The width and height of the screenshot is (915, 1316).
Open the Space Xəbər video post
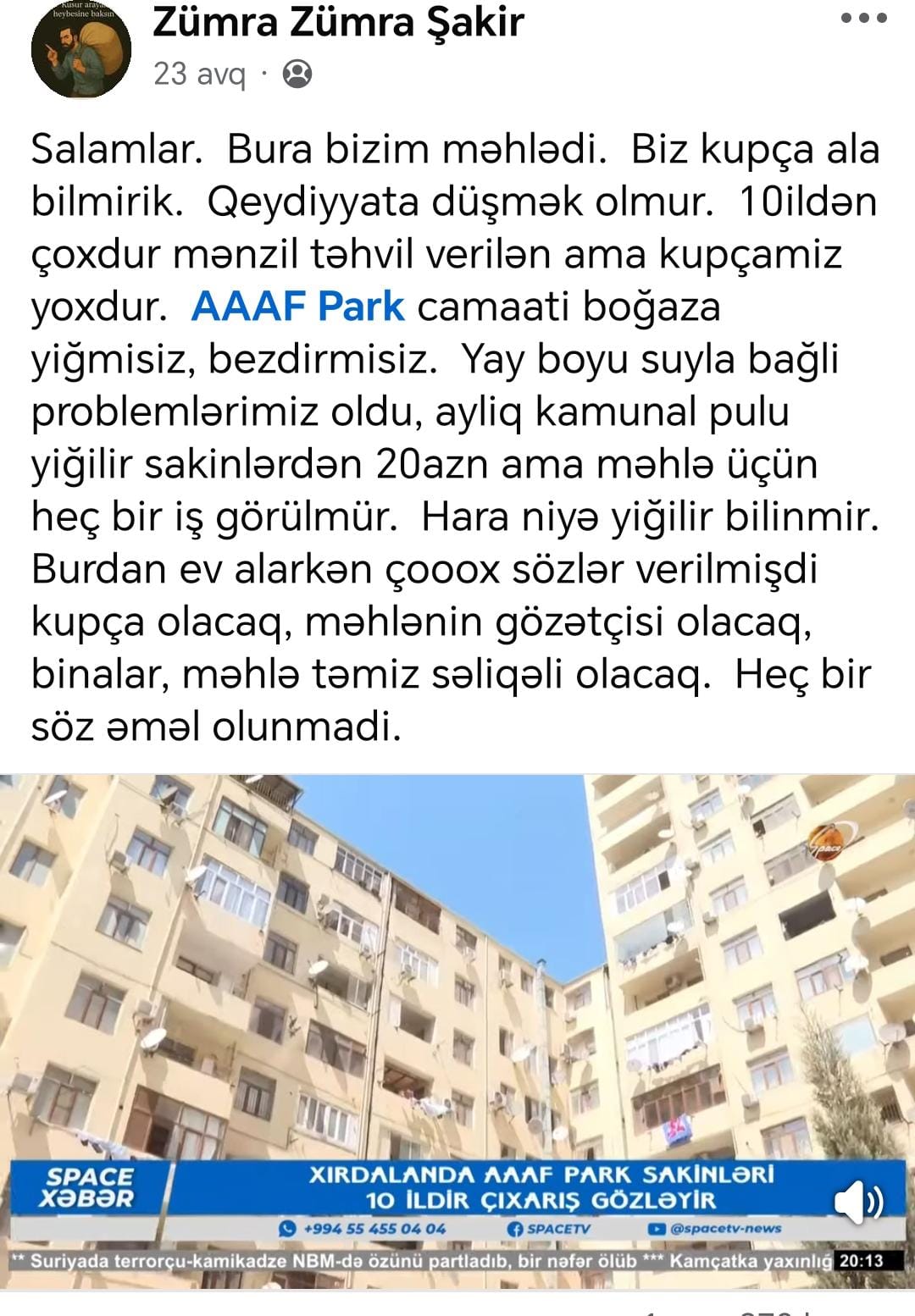[x=457, y=974]
